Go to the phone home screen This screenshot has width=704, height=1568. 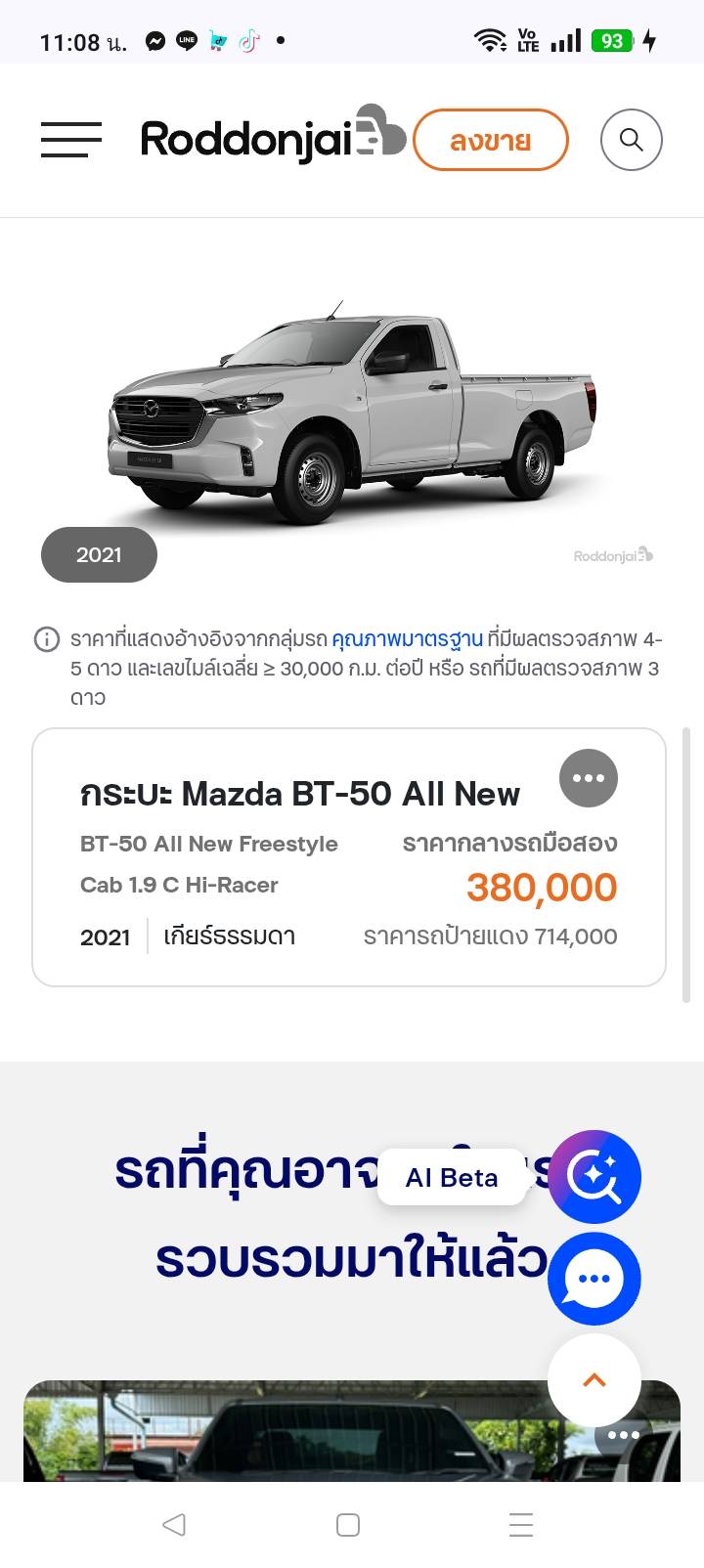point(348,1524)
